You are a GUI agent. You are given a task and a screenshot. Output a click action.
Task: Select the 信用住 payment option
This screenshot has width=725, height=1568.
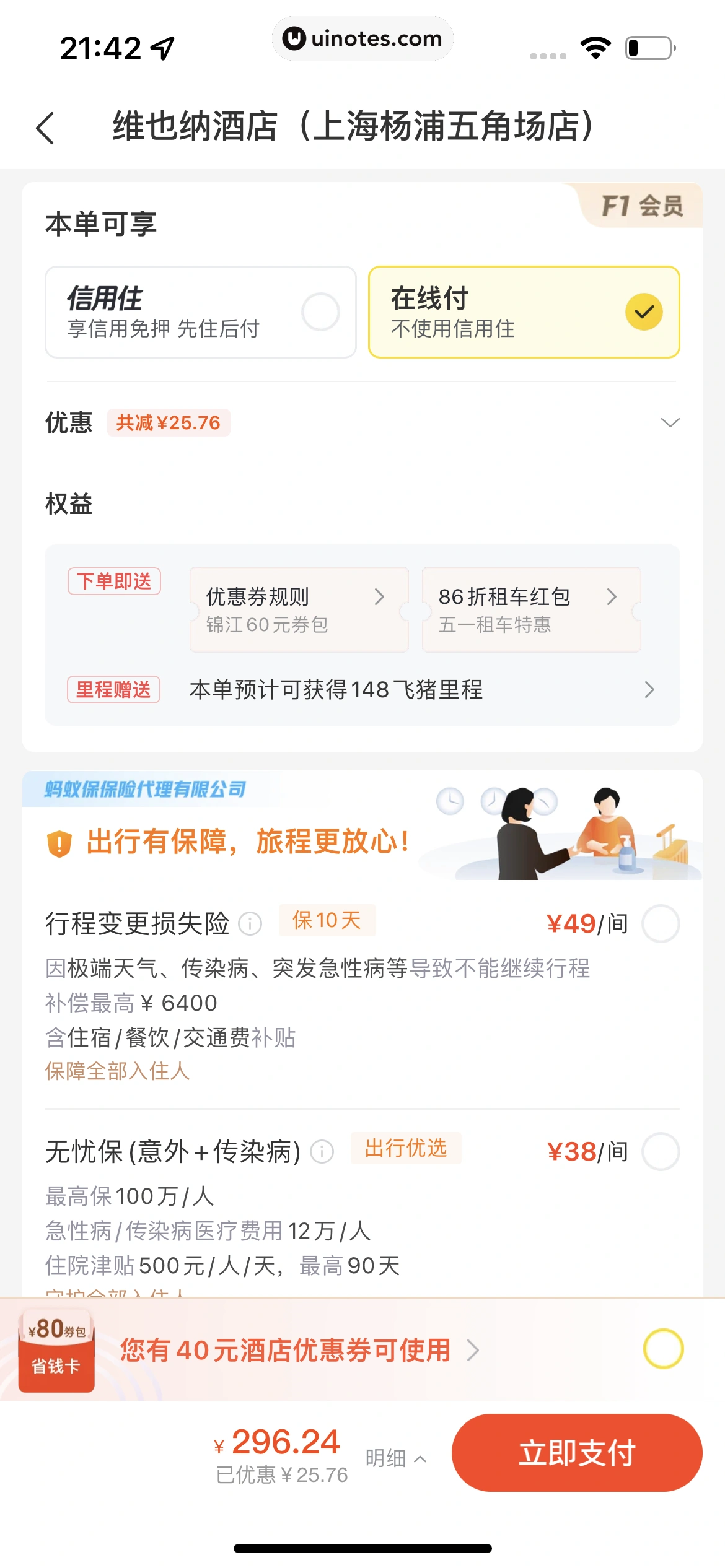(200, 312)
